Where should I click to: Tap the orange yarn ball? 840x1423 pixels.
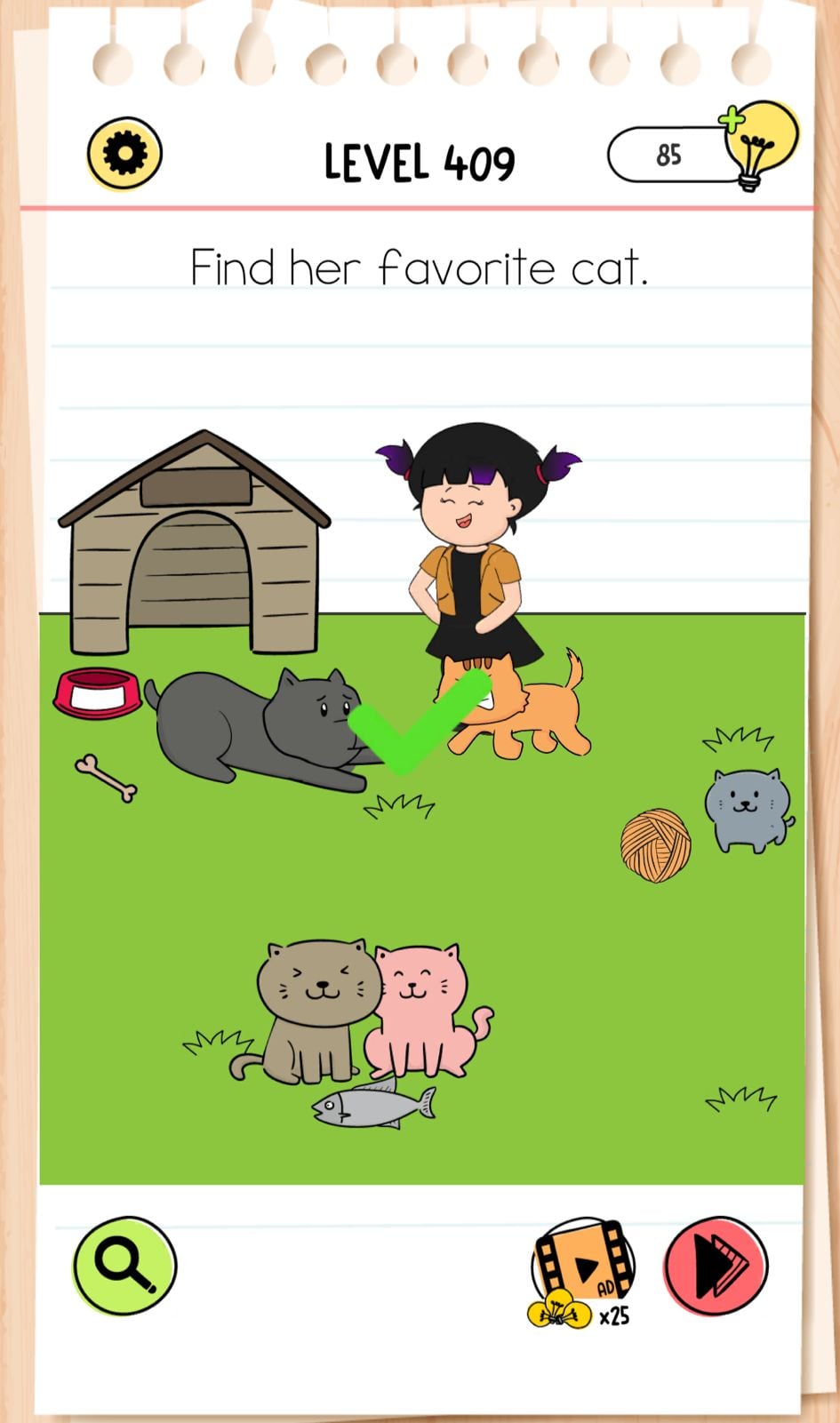point(656,844)
